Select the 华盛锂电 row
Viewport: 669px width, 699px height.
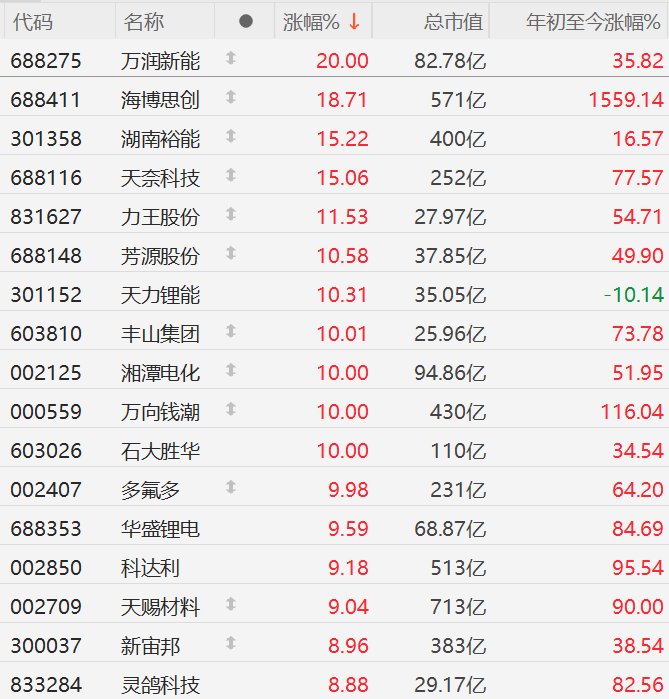click(x=160, y=529)
